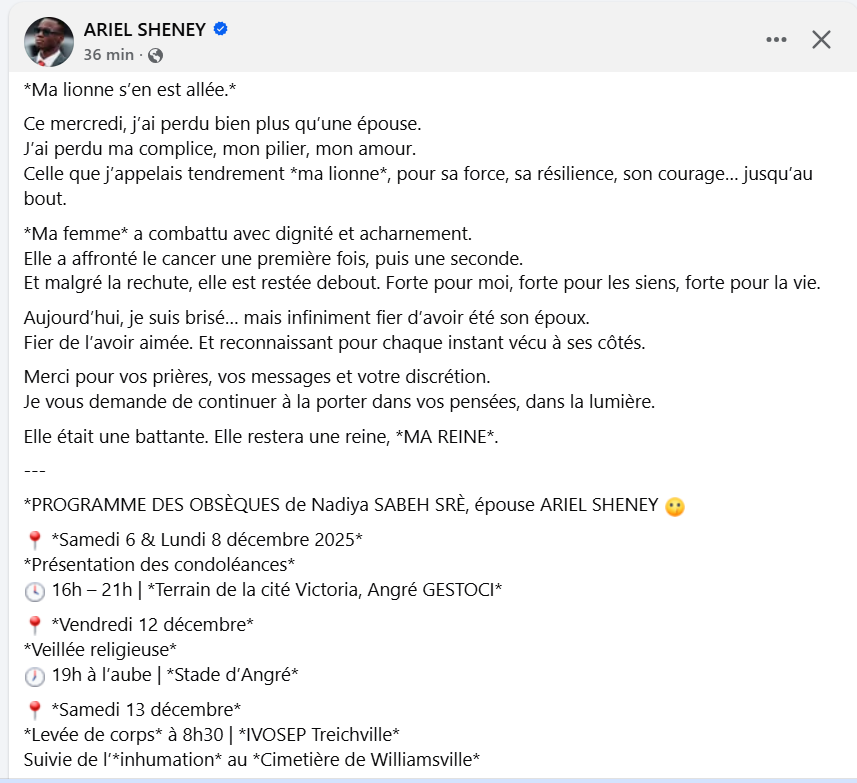The width and height of the screenshot is (857, 783).
Task: Open the post options three-dot menu
Action: tap(776, 40)
